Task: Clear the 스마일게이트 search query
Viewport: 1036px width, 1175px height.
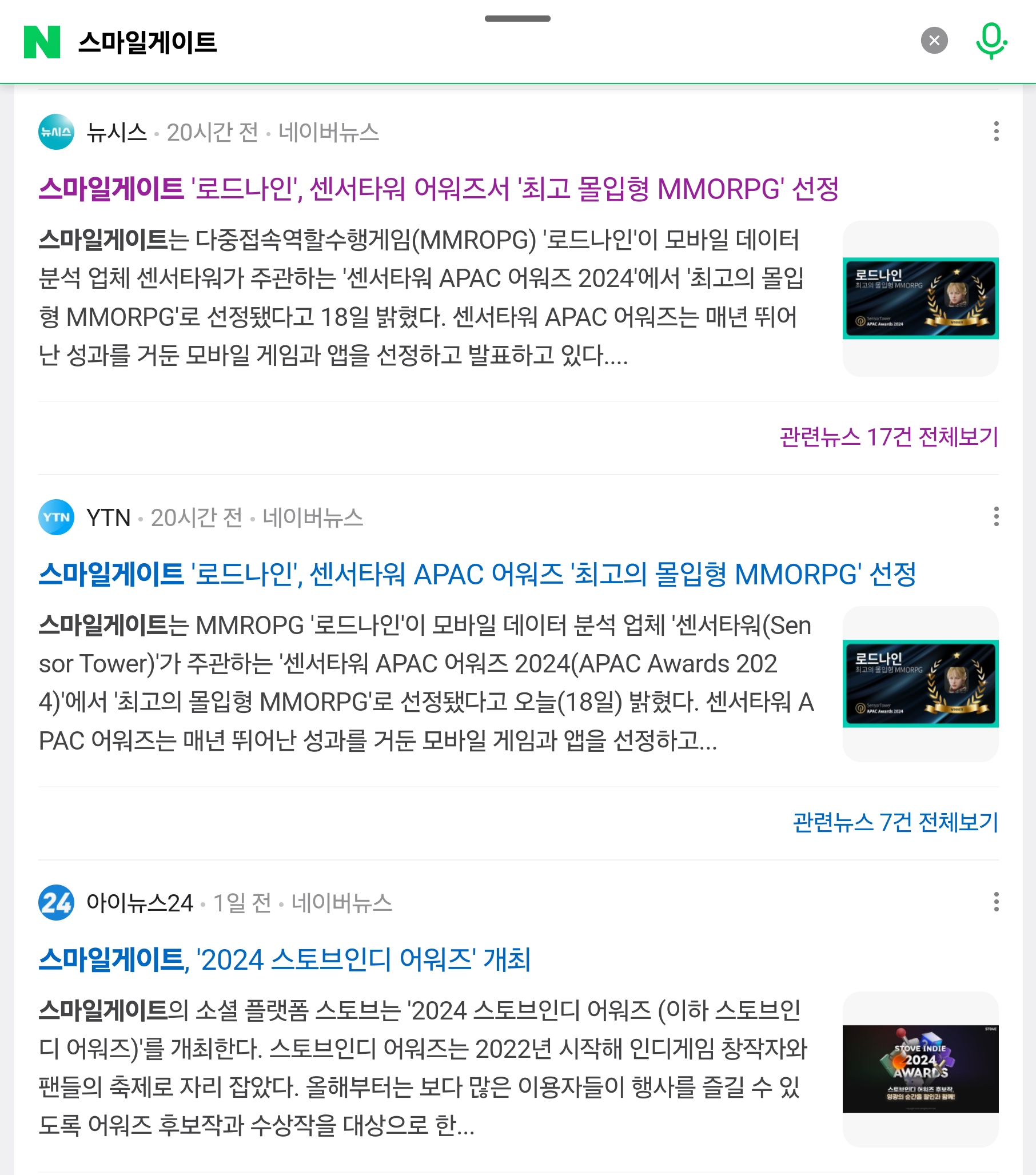Action: pyautogui.click(x=934, y=41)
